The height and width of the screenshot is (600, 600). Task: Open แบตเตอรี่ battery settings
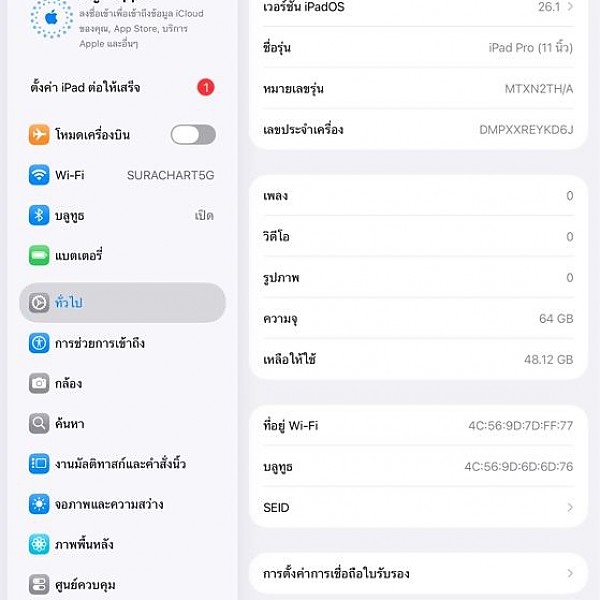122,255
